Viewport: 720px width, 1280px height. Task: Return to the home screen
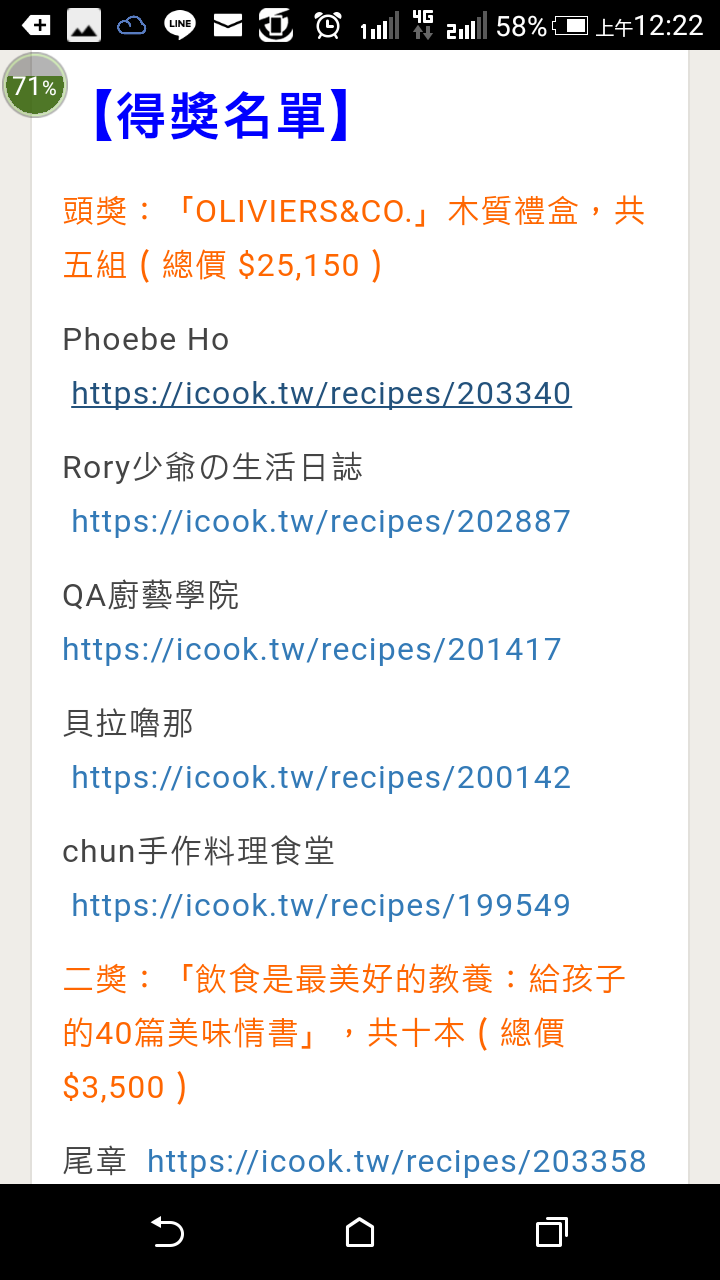pyautogui.click(x=360, y=1232)
